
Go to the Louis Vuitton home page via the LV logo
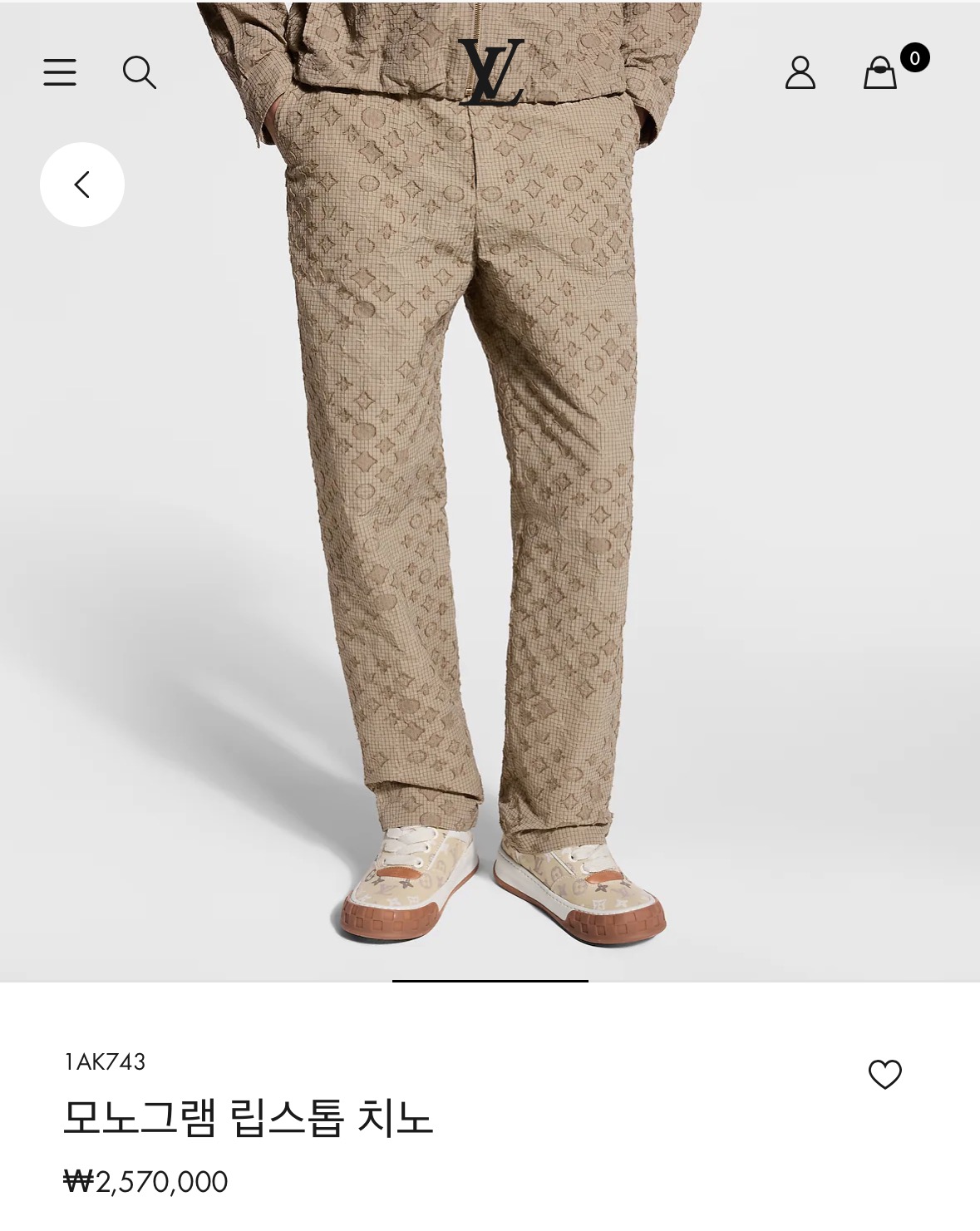point(490,72)
